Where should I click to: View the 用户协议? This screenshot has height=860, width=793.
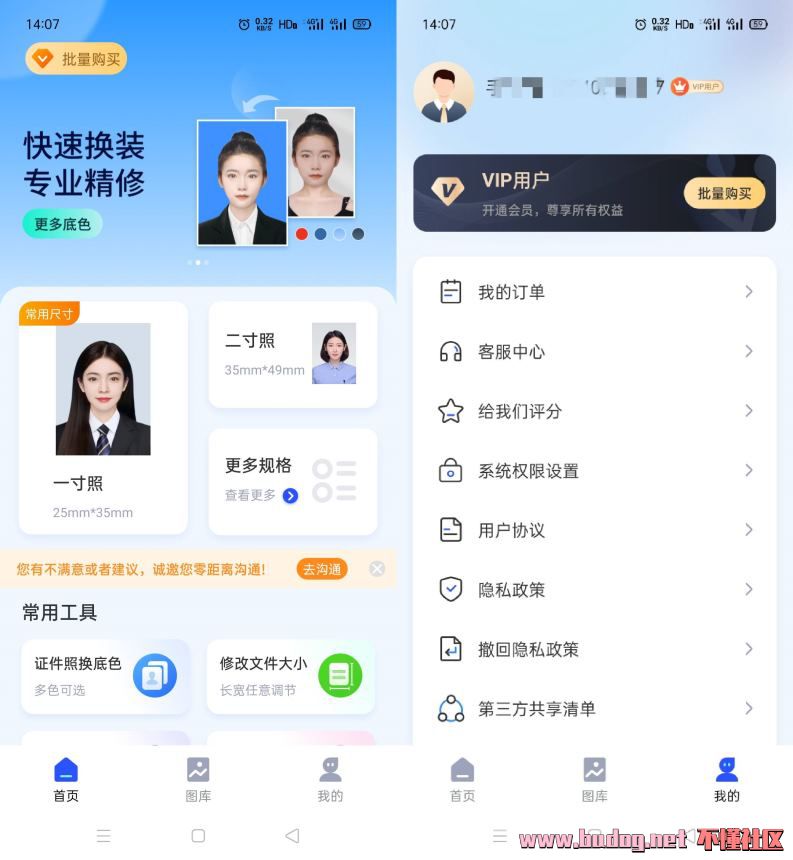[x=594, y=530]
